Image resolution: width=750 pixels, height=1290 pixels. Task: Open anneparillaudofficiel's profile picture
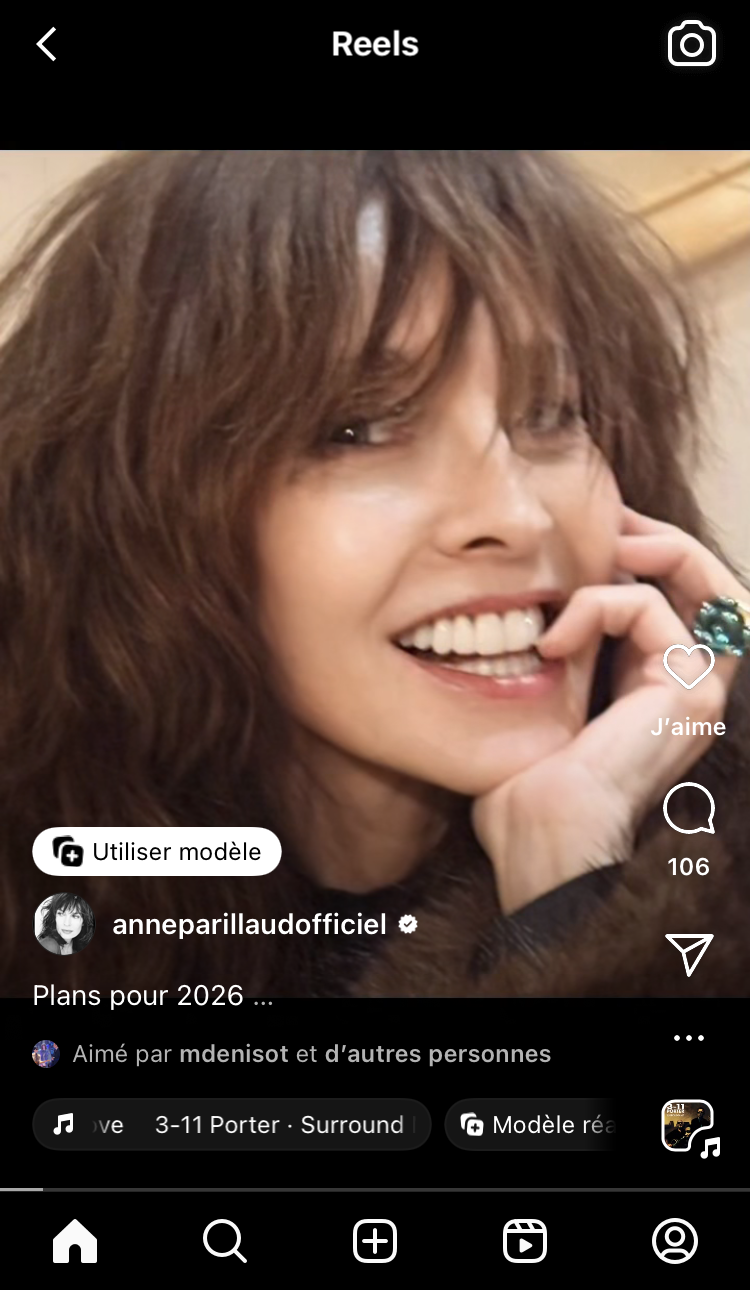64,924
